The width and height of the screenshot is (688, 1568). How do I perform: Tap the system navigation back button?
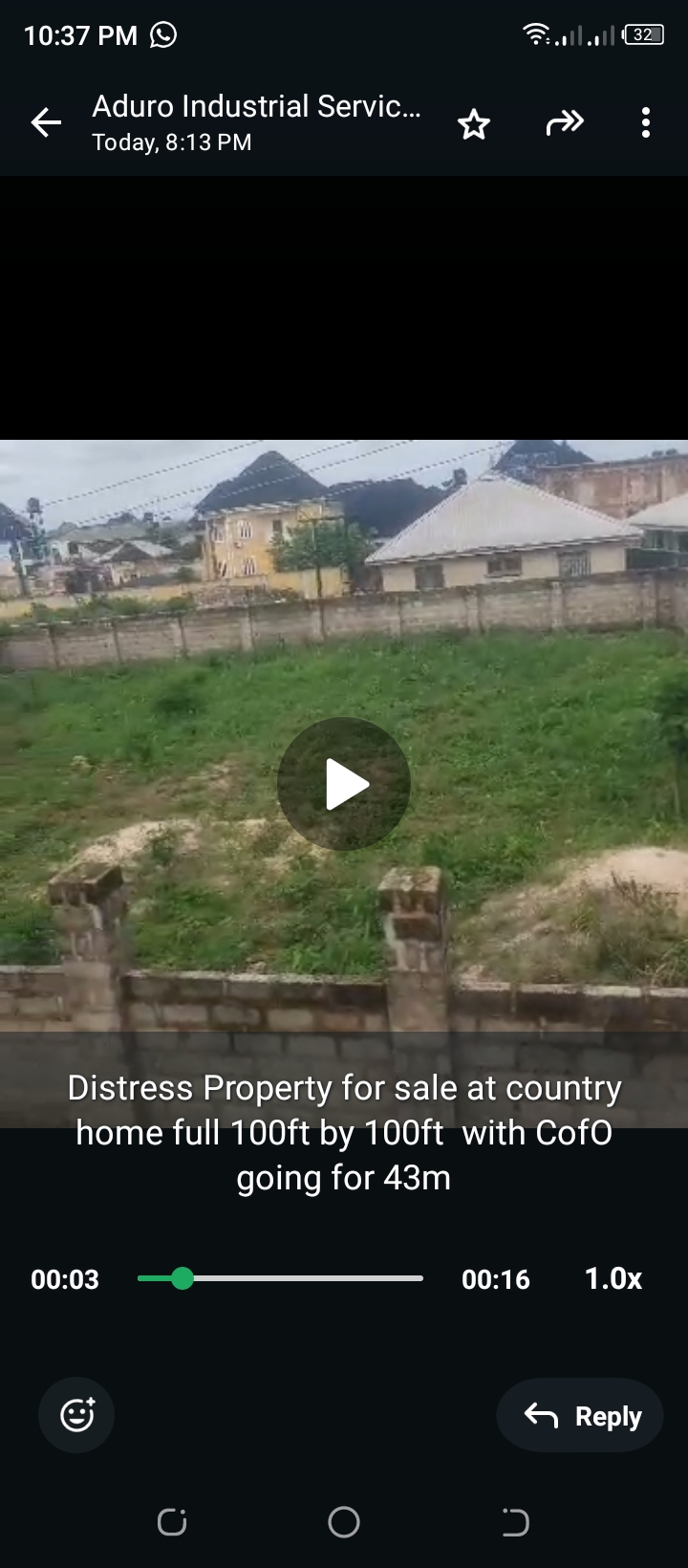515,1521
